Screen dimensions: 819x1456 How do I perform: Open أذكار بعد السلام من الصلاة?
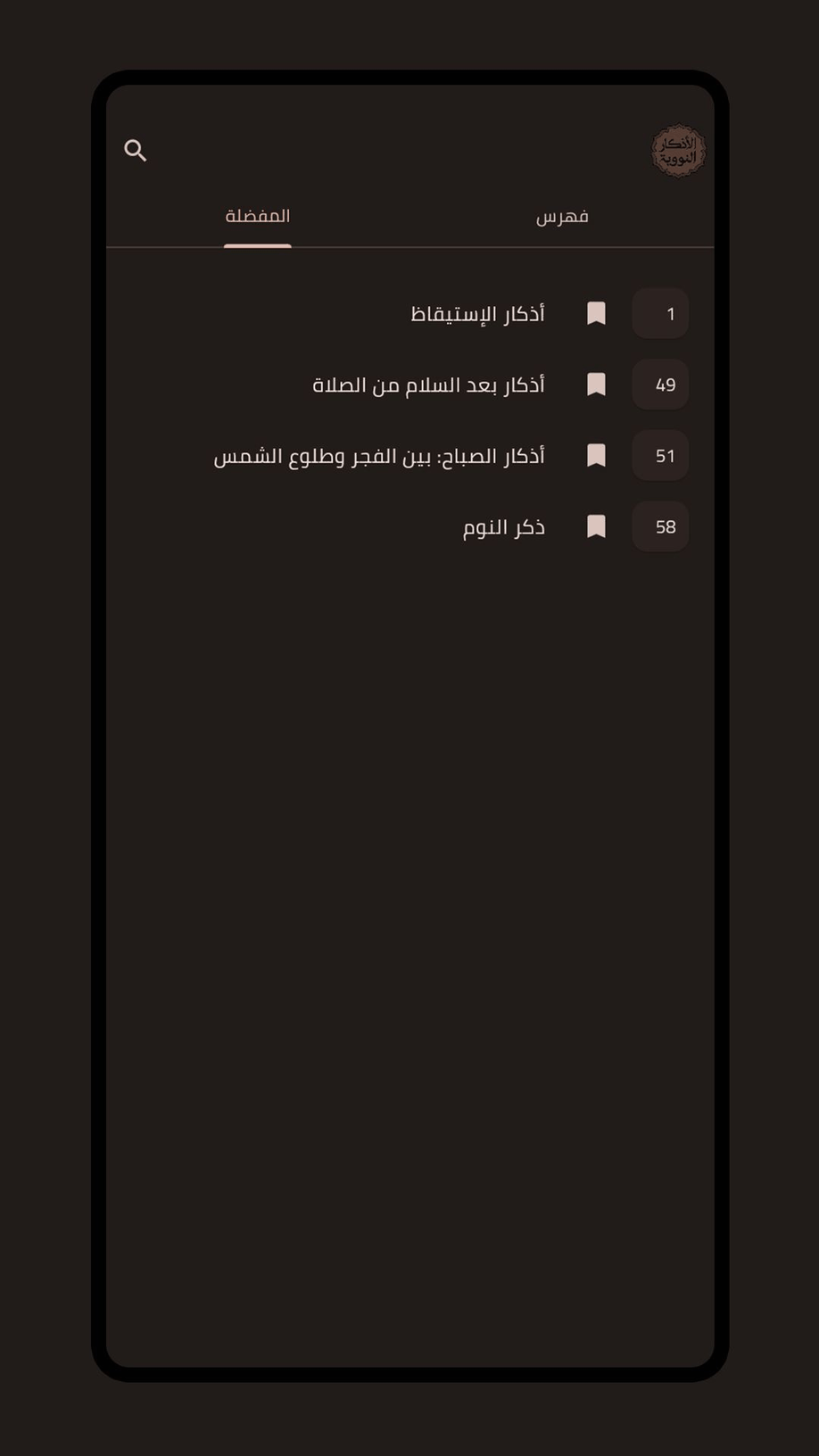point(428,385)
